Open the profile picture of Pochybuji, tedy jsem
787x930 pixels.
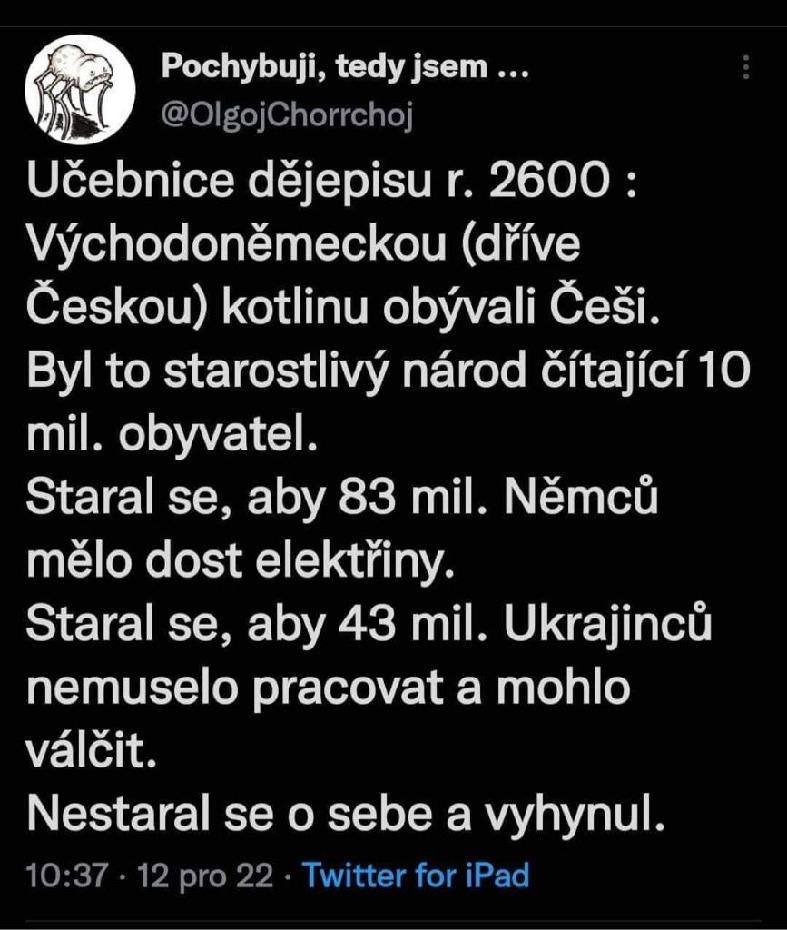tap(78, 94)
